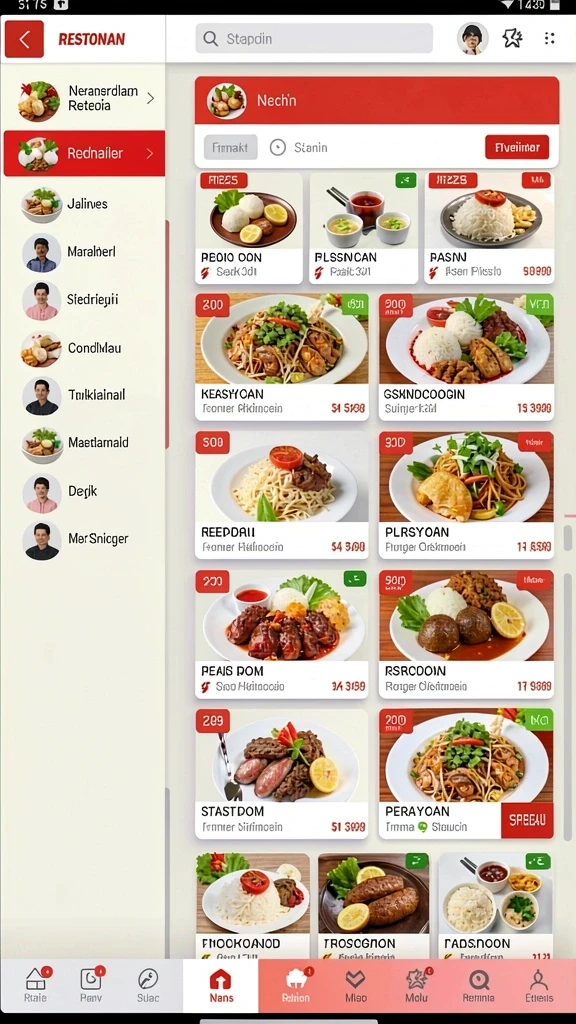Open the Jalines sidebar item

pyautogui.click(x=84, y=204)
